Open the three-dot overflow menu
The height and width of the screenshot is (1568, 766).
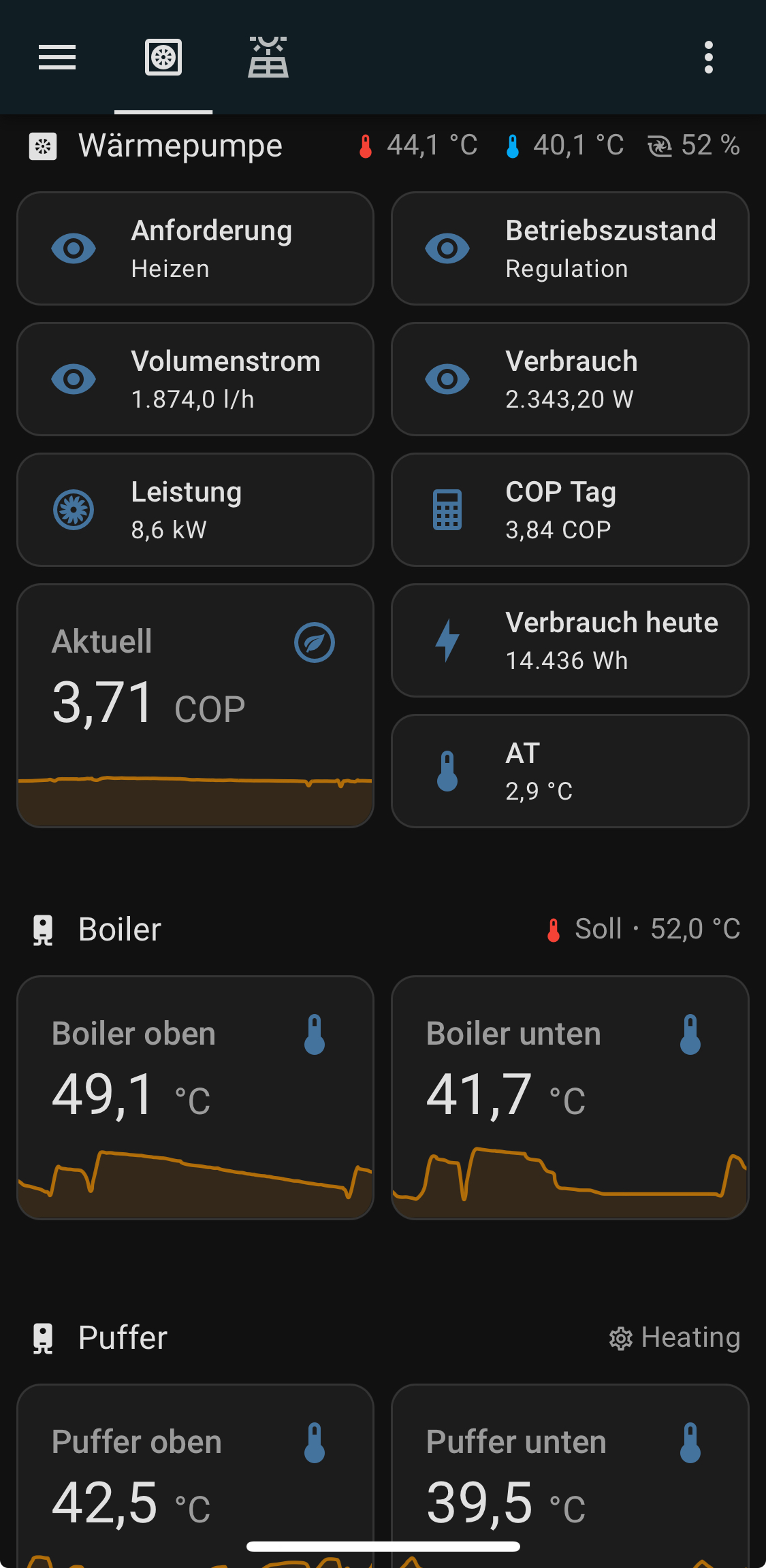[x=708, y=57]
